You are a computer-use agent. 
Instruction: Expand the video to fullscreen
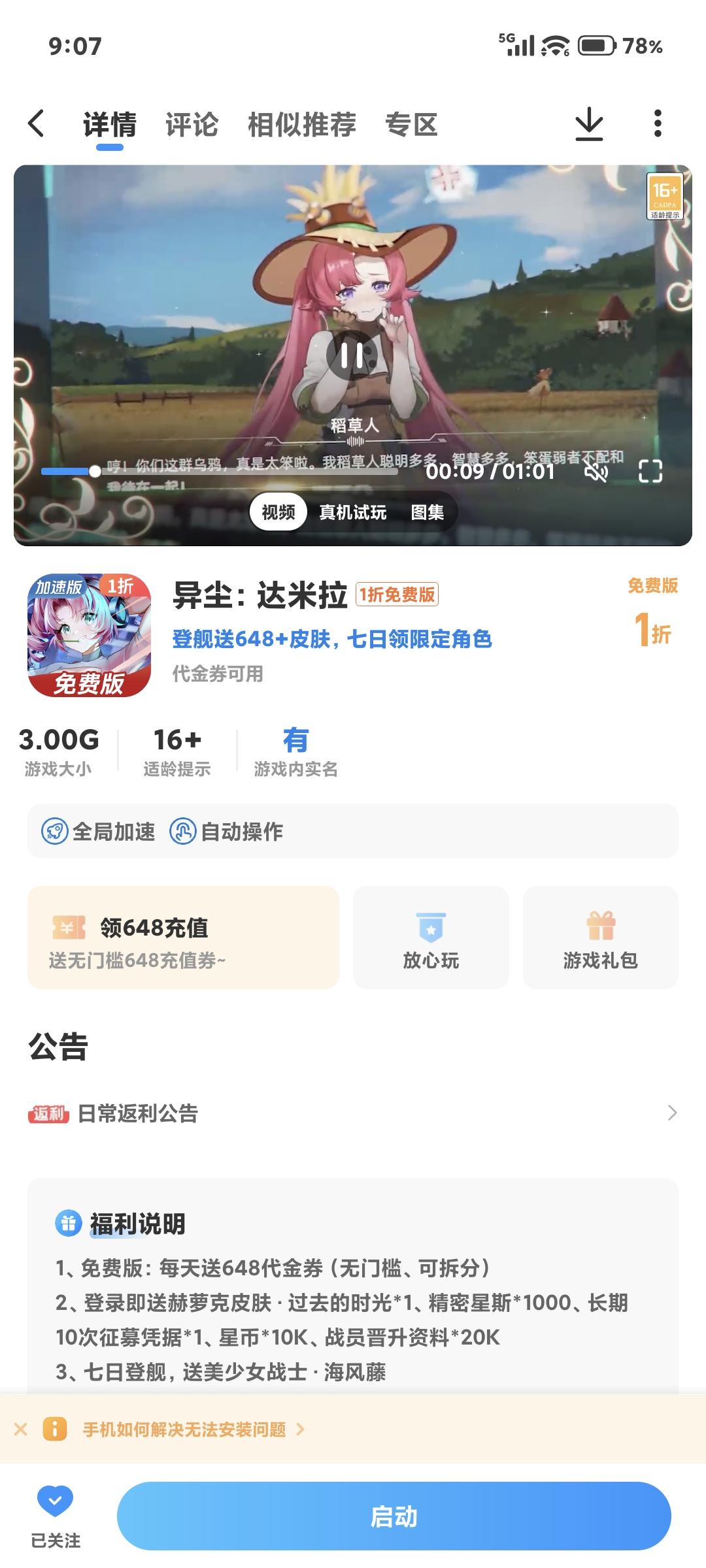click(650, 471)
